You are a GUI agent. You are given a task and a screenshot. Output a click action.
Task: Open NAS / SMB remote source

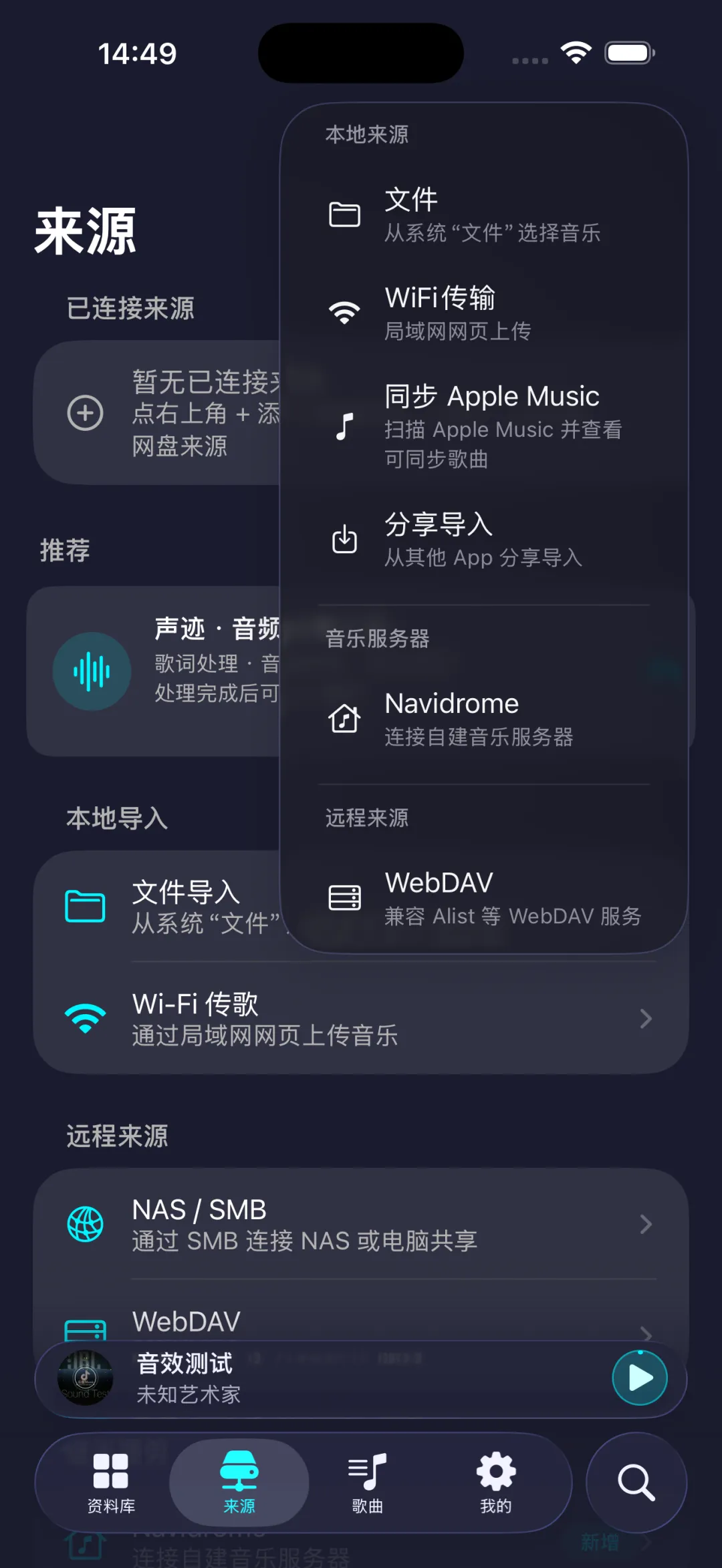(x=361, y=1224)
